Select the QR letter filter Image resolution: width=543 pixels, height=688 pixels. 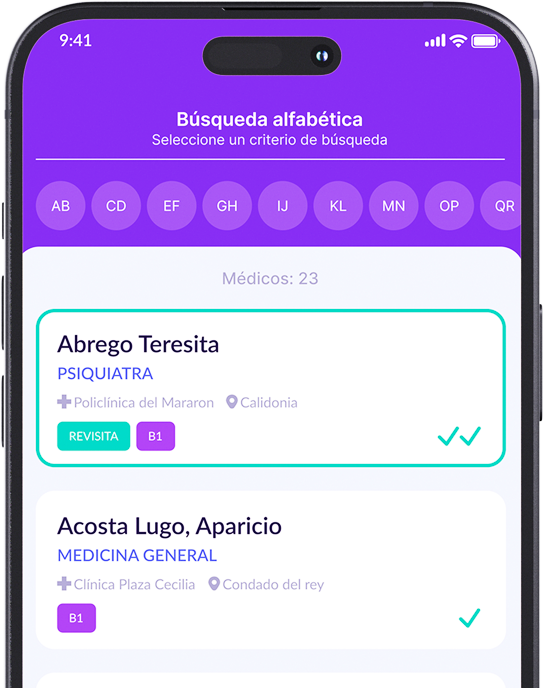coord(501,206)
